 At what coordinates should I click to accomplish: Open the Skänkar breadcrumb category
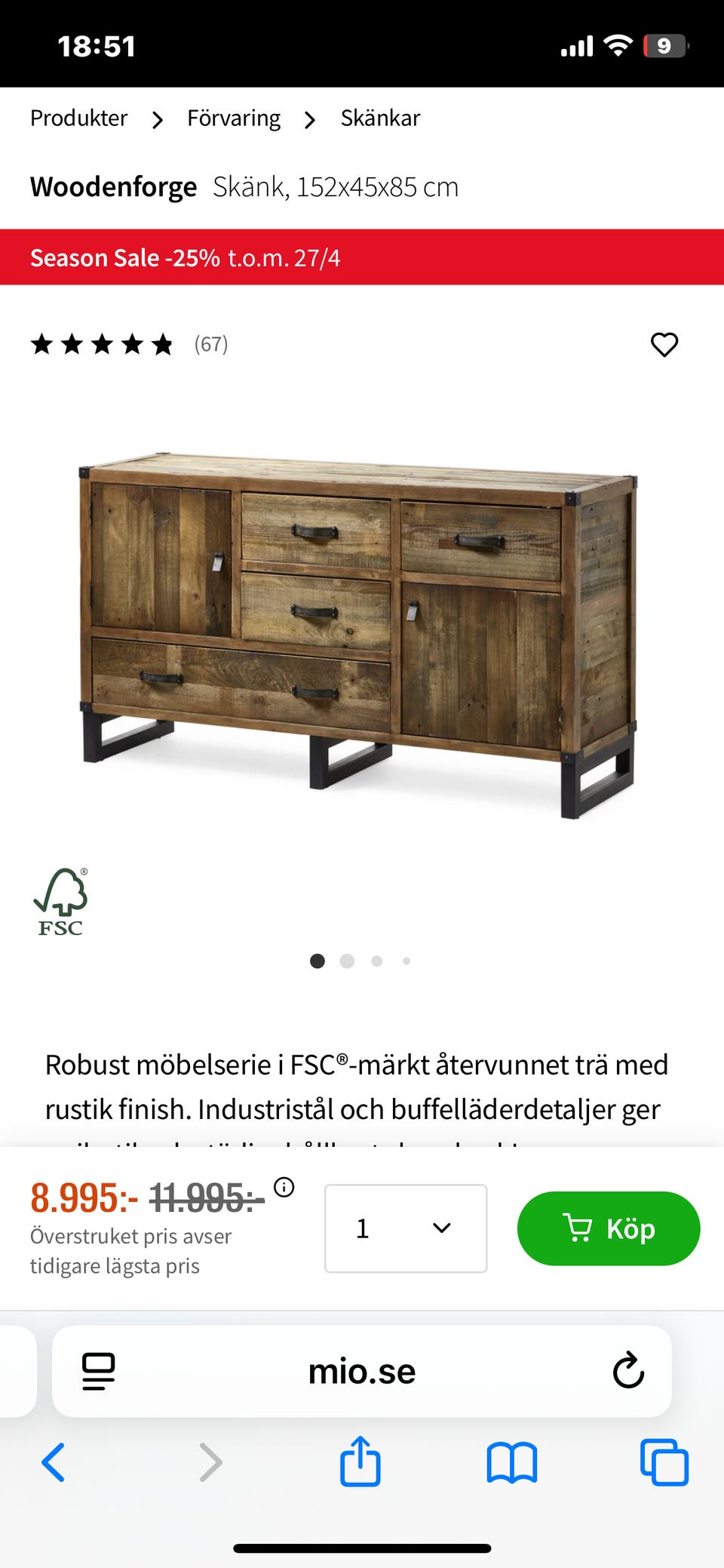coord(380,118)
